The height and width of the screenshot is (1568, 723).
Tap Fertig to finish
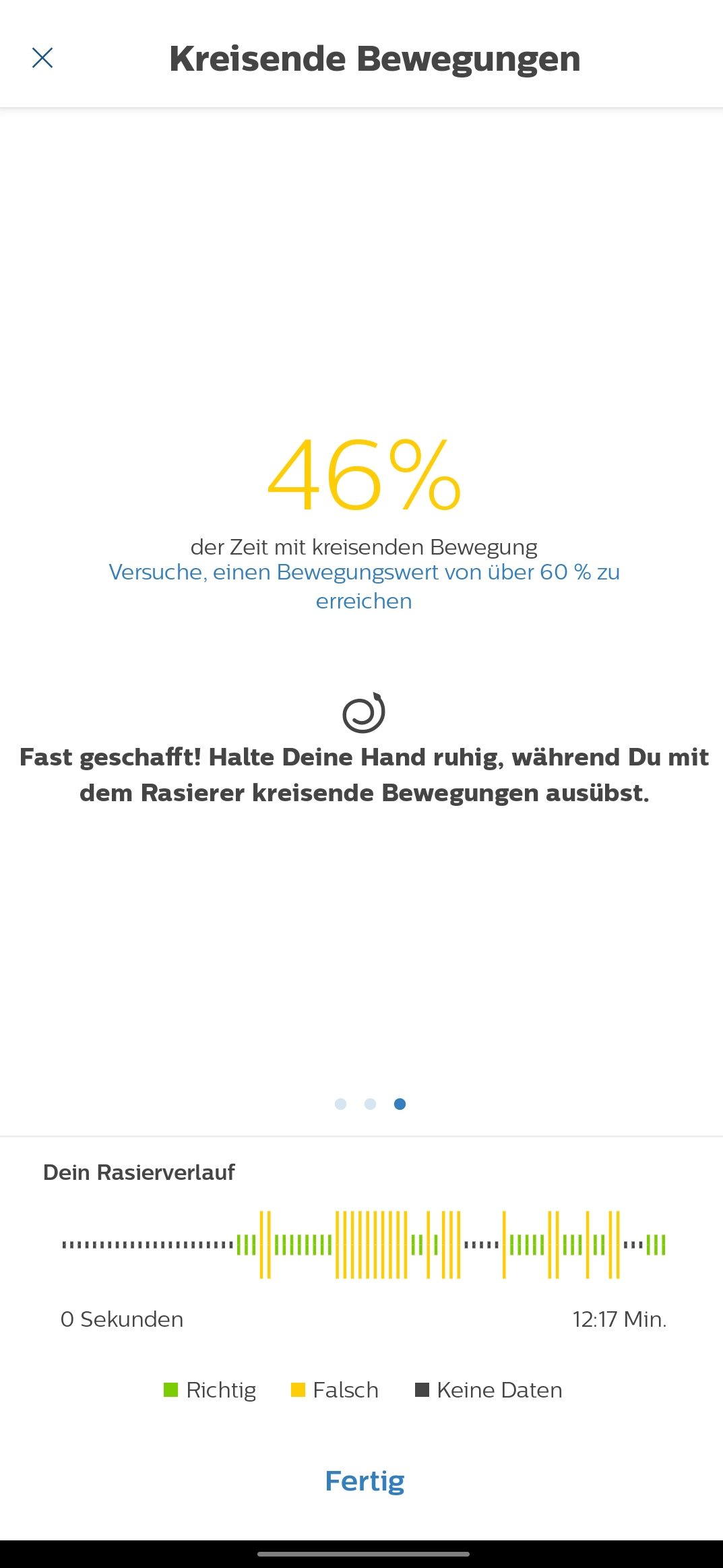tap(365, 1481)
